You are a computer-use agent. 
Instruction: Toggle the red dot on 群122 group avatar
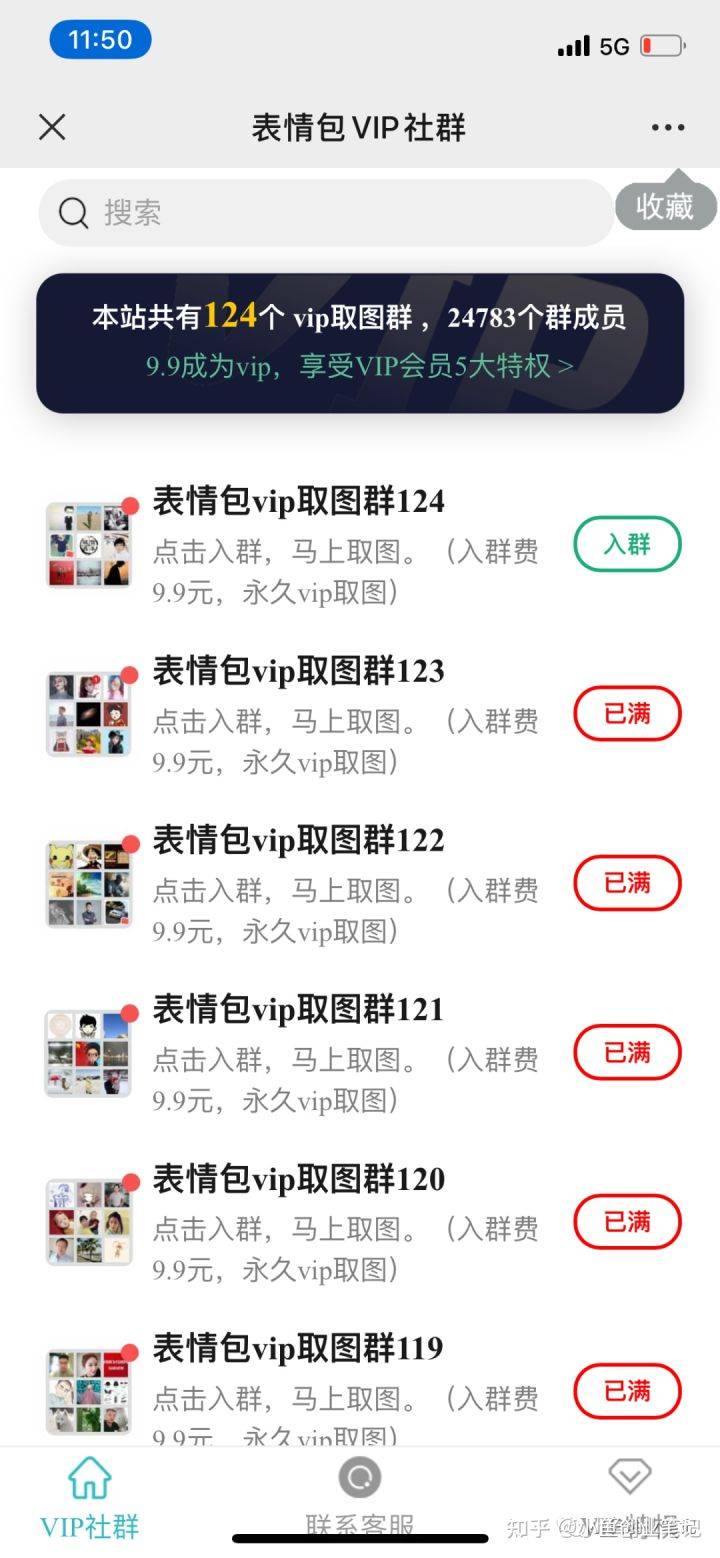click(132, 845)
